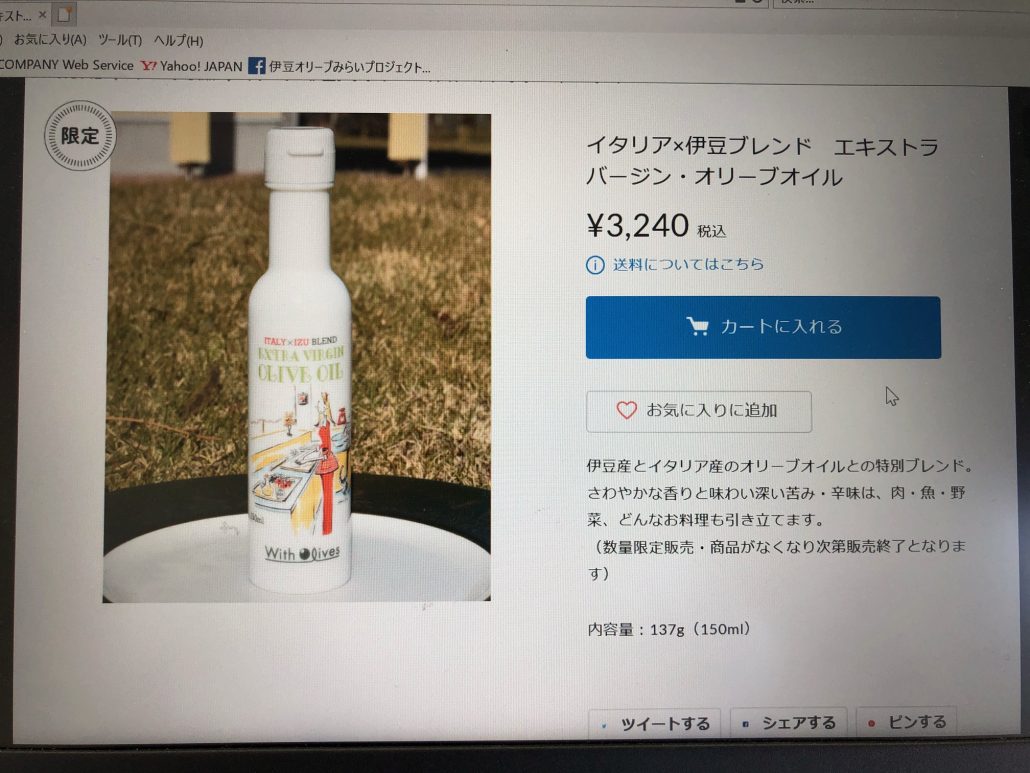
Task: Open the 送料についてはこちら shipping link
Action: [688, 264]
